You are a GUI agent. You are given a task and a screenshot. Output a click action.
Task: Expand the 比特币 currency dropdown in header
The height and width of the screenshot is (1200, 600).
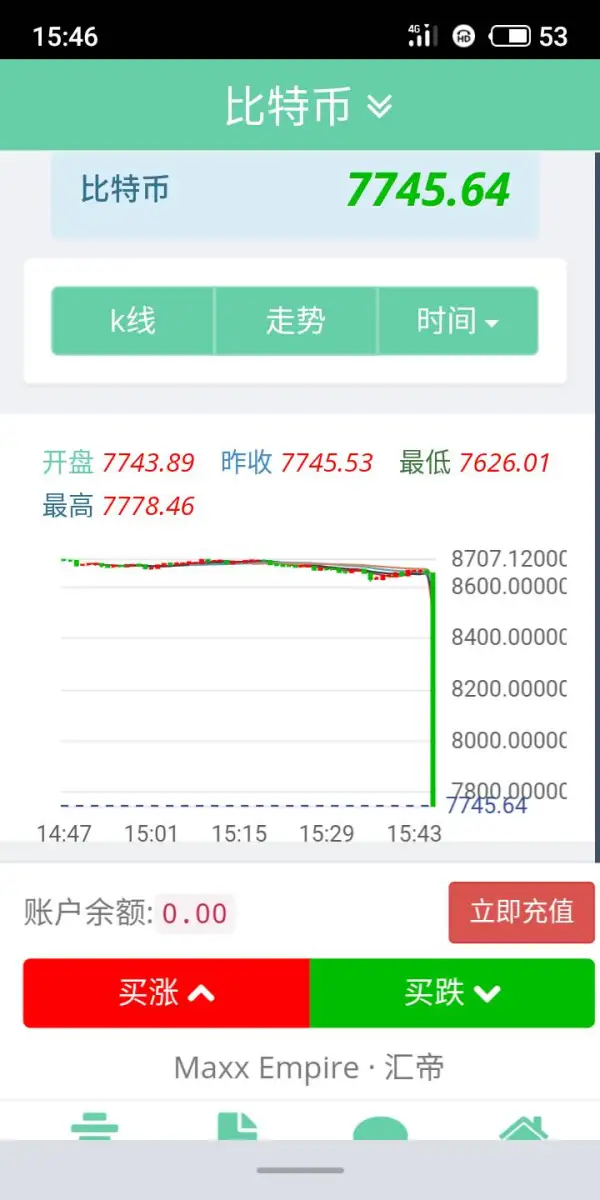(309, 107)
